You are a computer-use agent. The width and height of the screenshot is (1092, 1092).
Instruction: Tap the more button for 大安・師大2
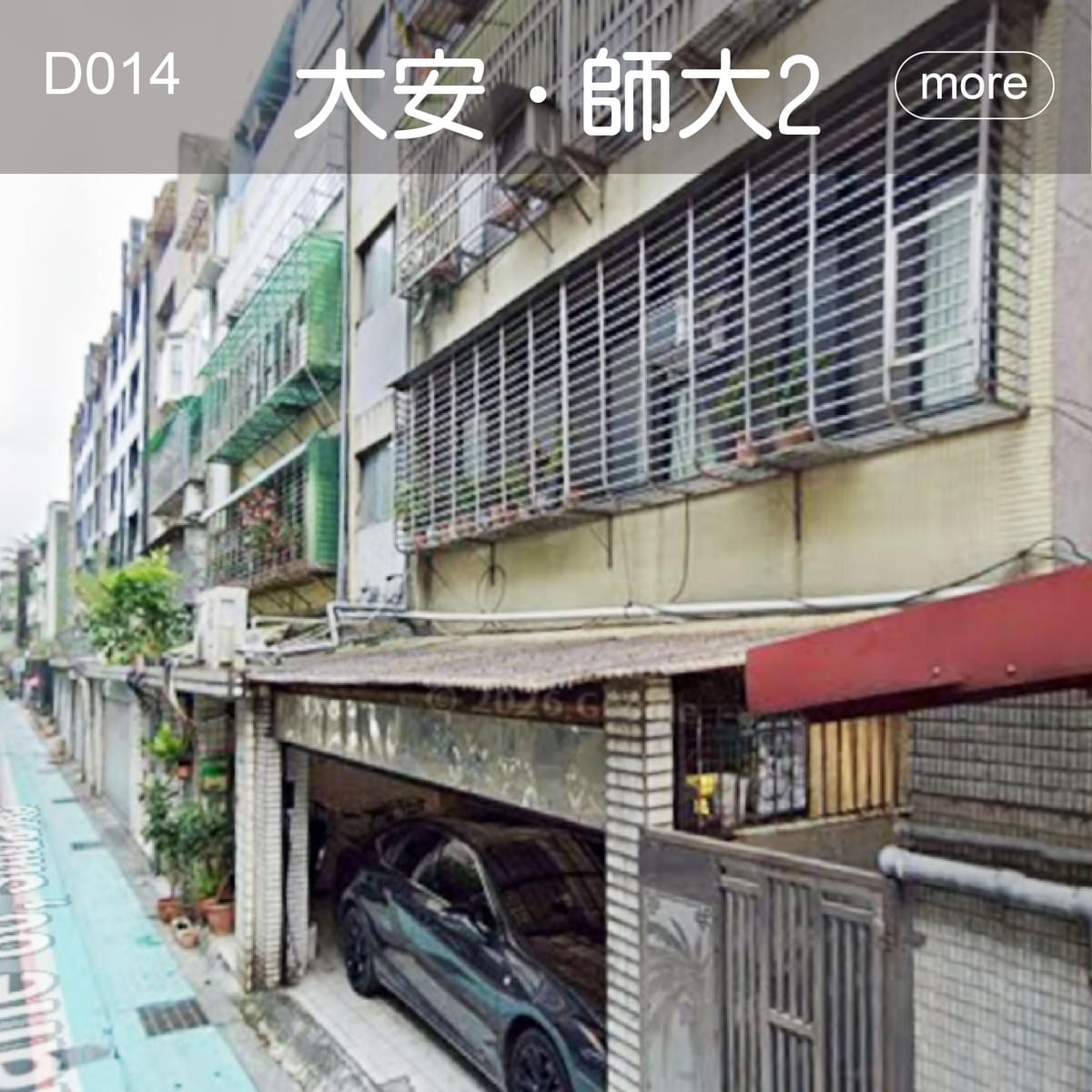point(974,85)
